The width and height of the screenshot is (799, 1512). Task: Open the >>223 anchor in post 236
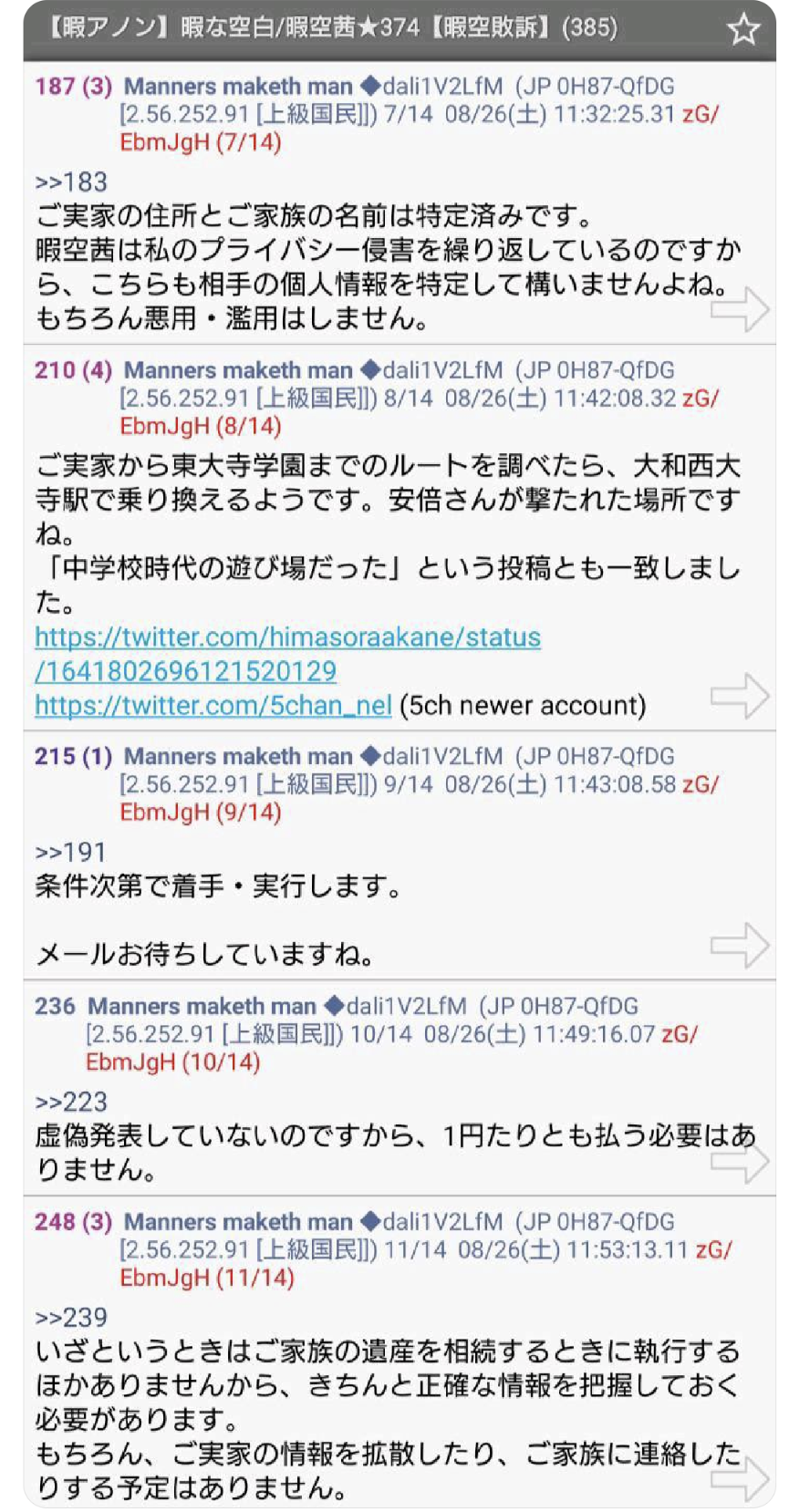pos(71,1102)
